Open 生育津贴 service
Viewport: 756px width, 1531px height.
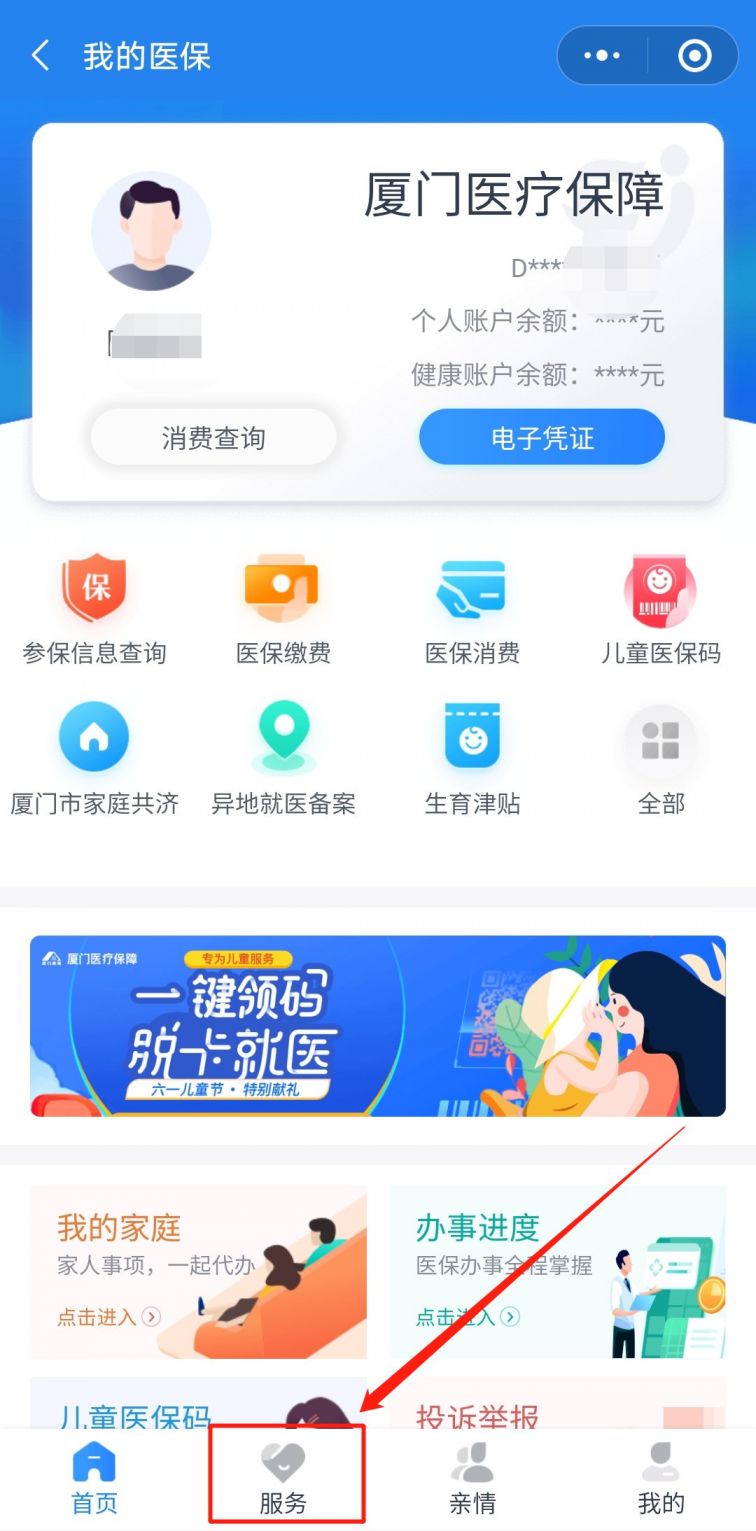pyautogui.click(x=472, y=759)
